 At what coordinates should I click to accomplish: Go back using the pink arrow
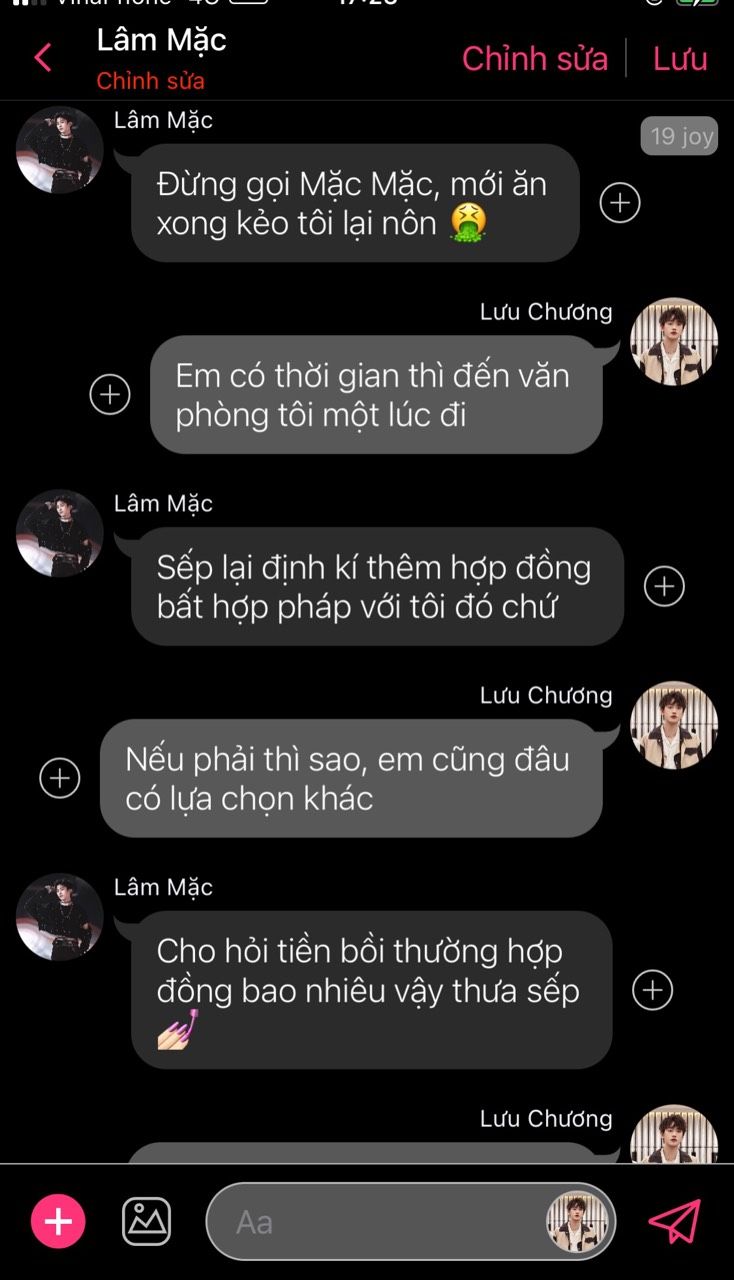pos(42,58)
